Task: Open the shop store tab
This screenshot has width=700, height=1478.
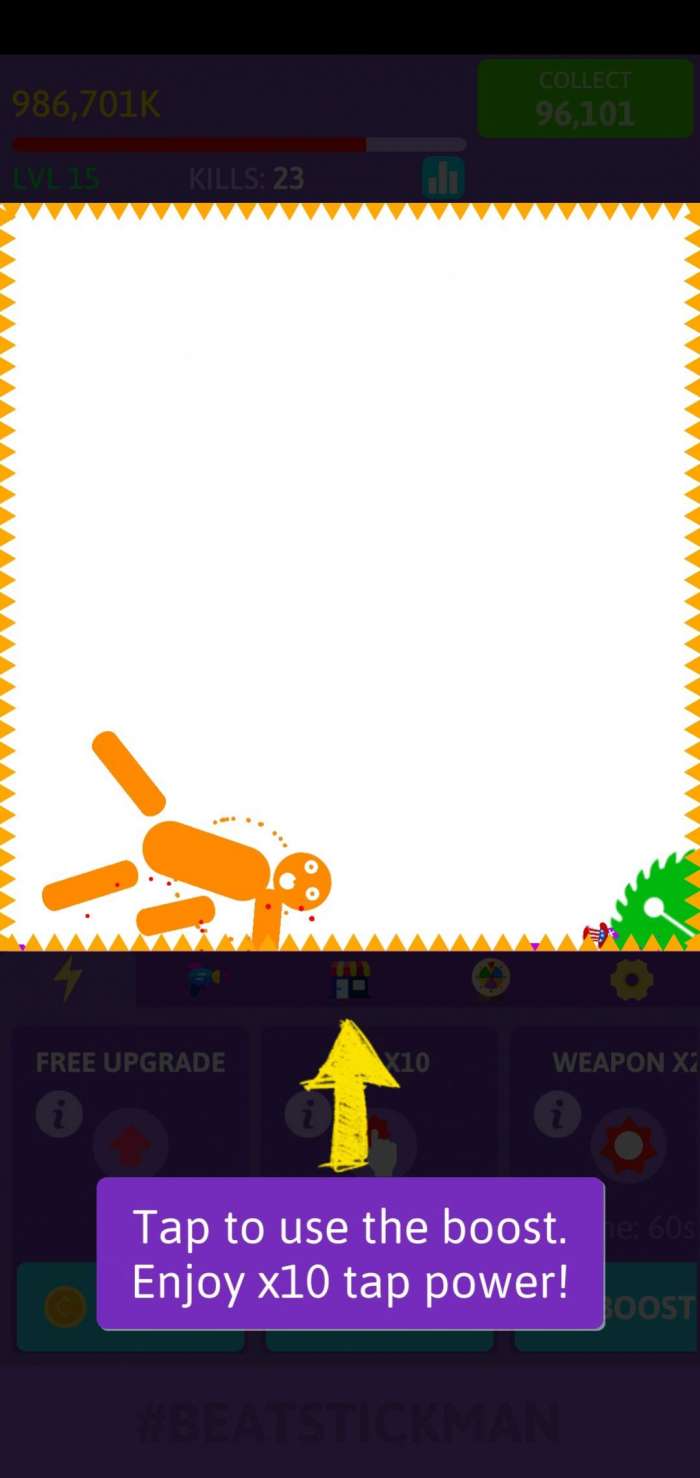Action: [x=351, y=979]
